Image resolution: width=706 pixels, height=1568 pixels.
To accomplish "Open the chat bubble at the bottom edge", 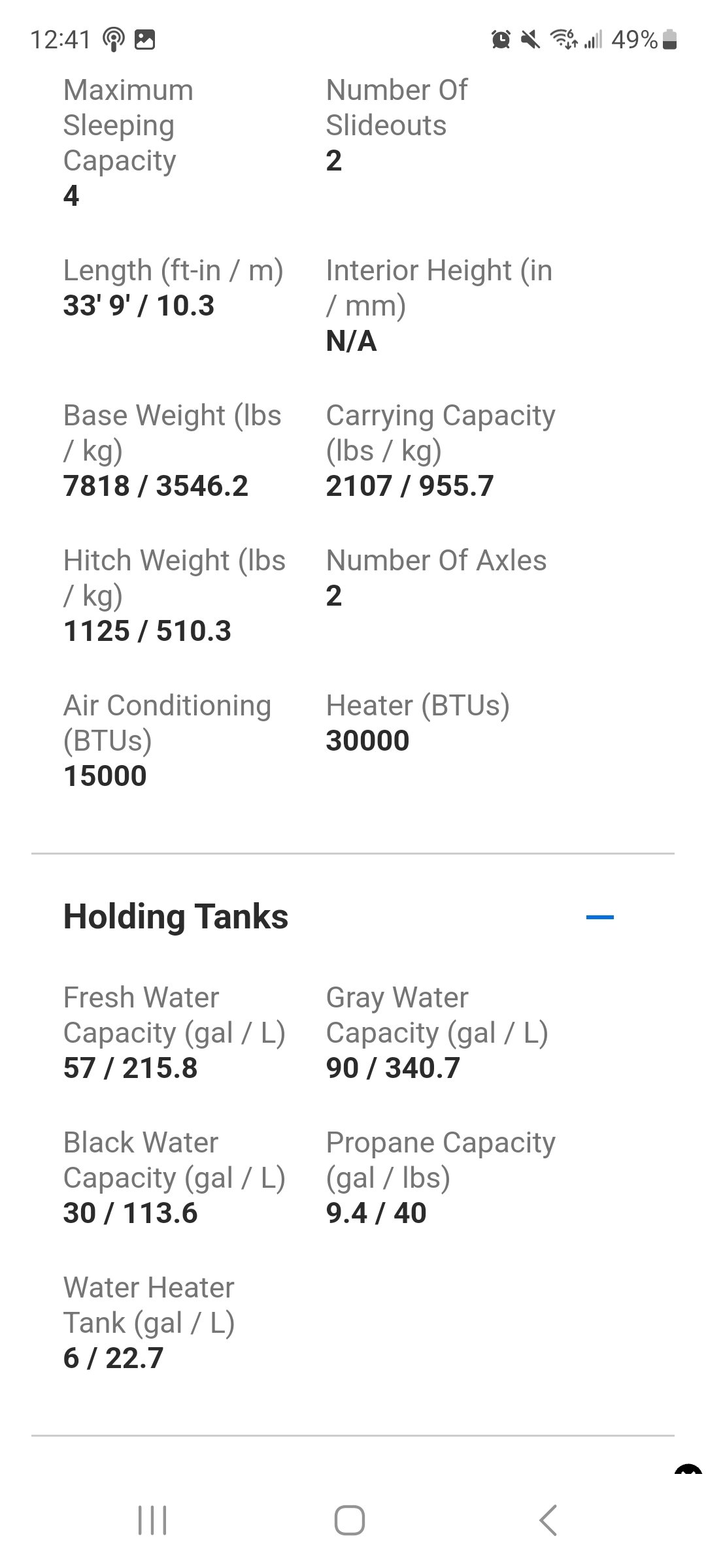I will [688, 1470].
